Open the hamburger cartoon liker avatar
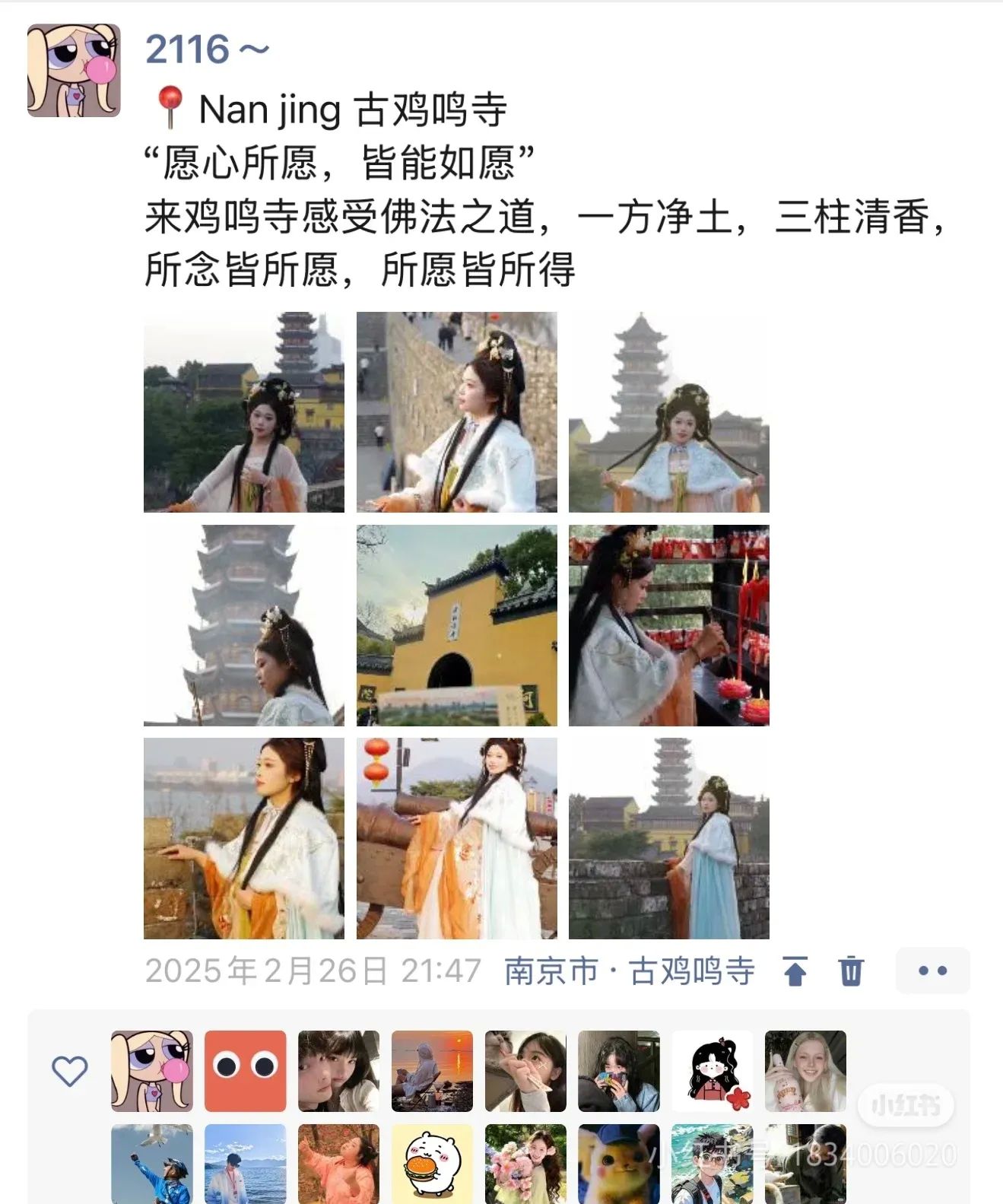 pos(432,1164)
